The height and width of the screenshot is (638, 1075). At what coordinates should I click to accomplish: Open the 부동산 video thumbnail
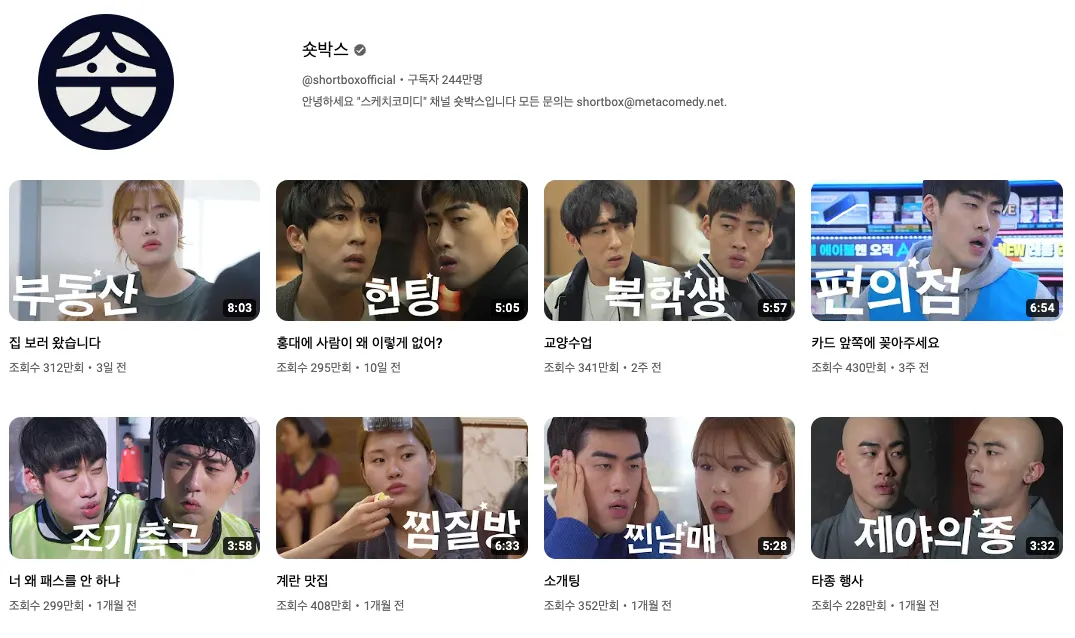pyautogui.click(x=134, y=250)
